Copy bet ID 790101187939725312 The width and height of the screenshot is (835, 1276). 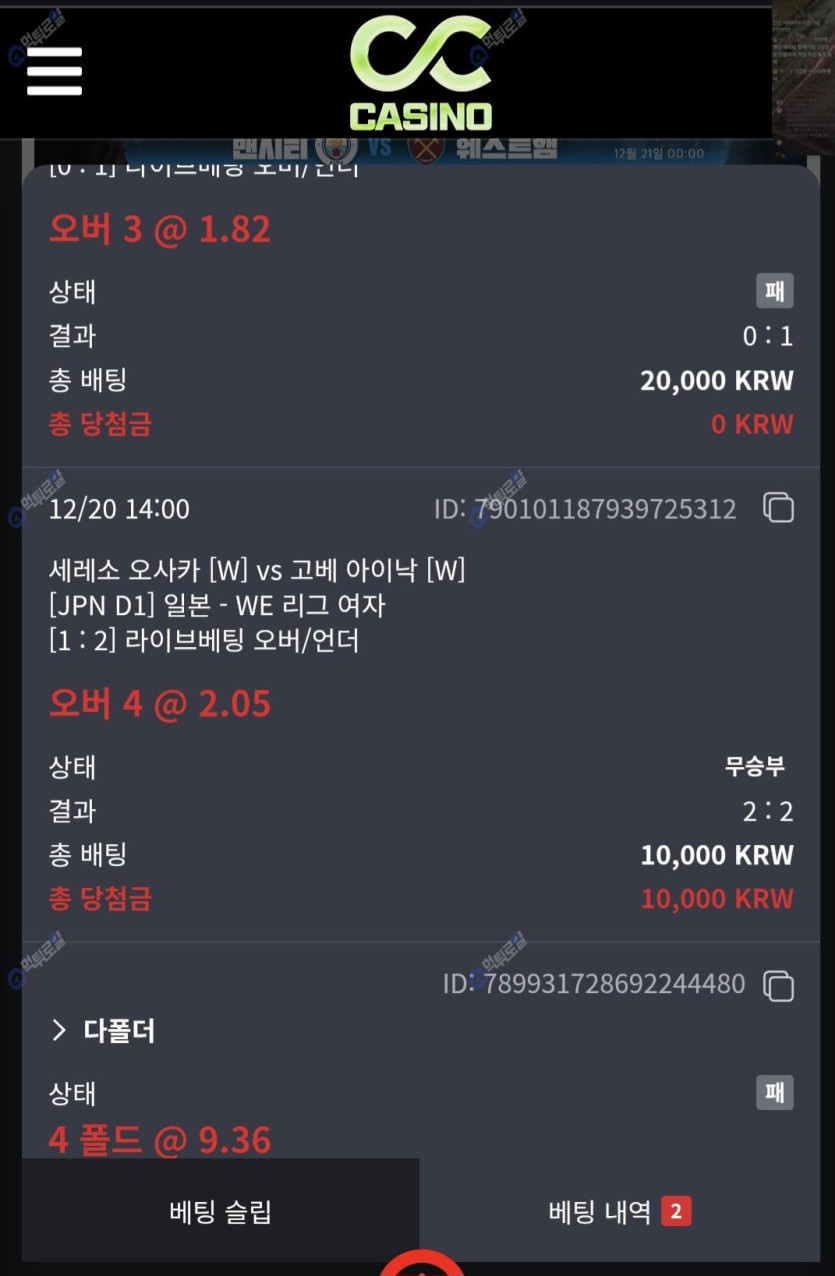778,508
